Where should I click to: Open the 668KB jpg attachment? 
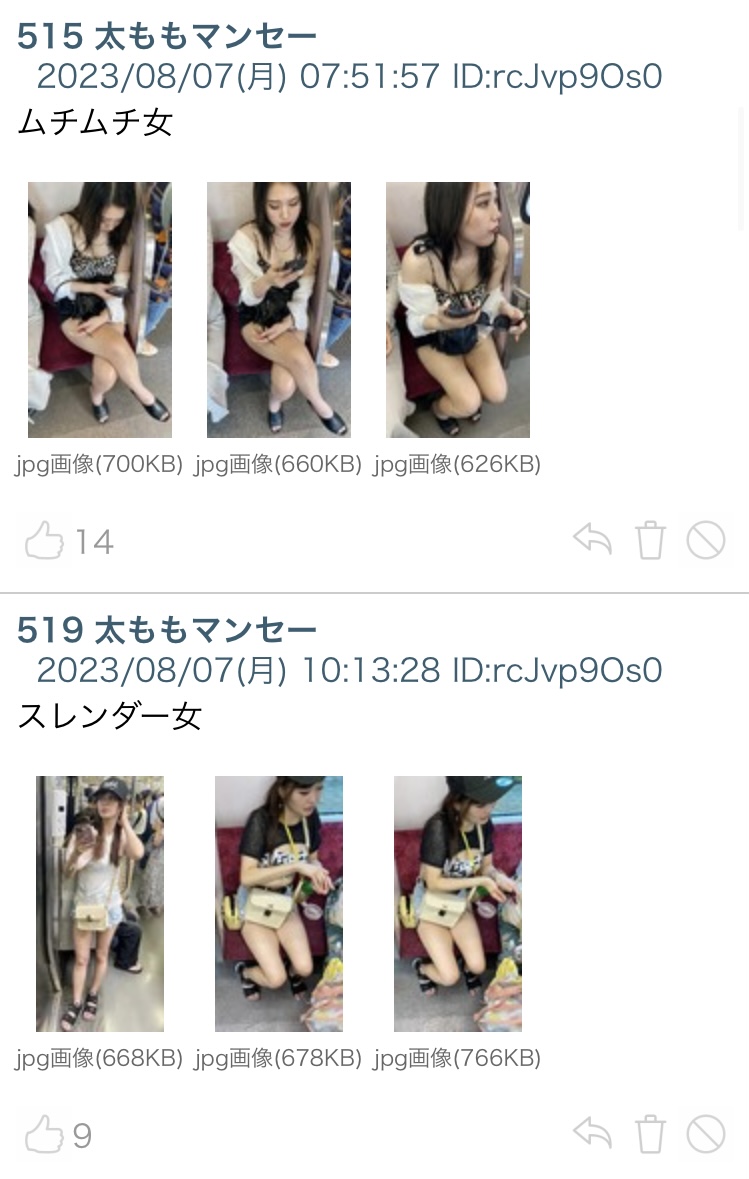[99, 904]
